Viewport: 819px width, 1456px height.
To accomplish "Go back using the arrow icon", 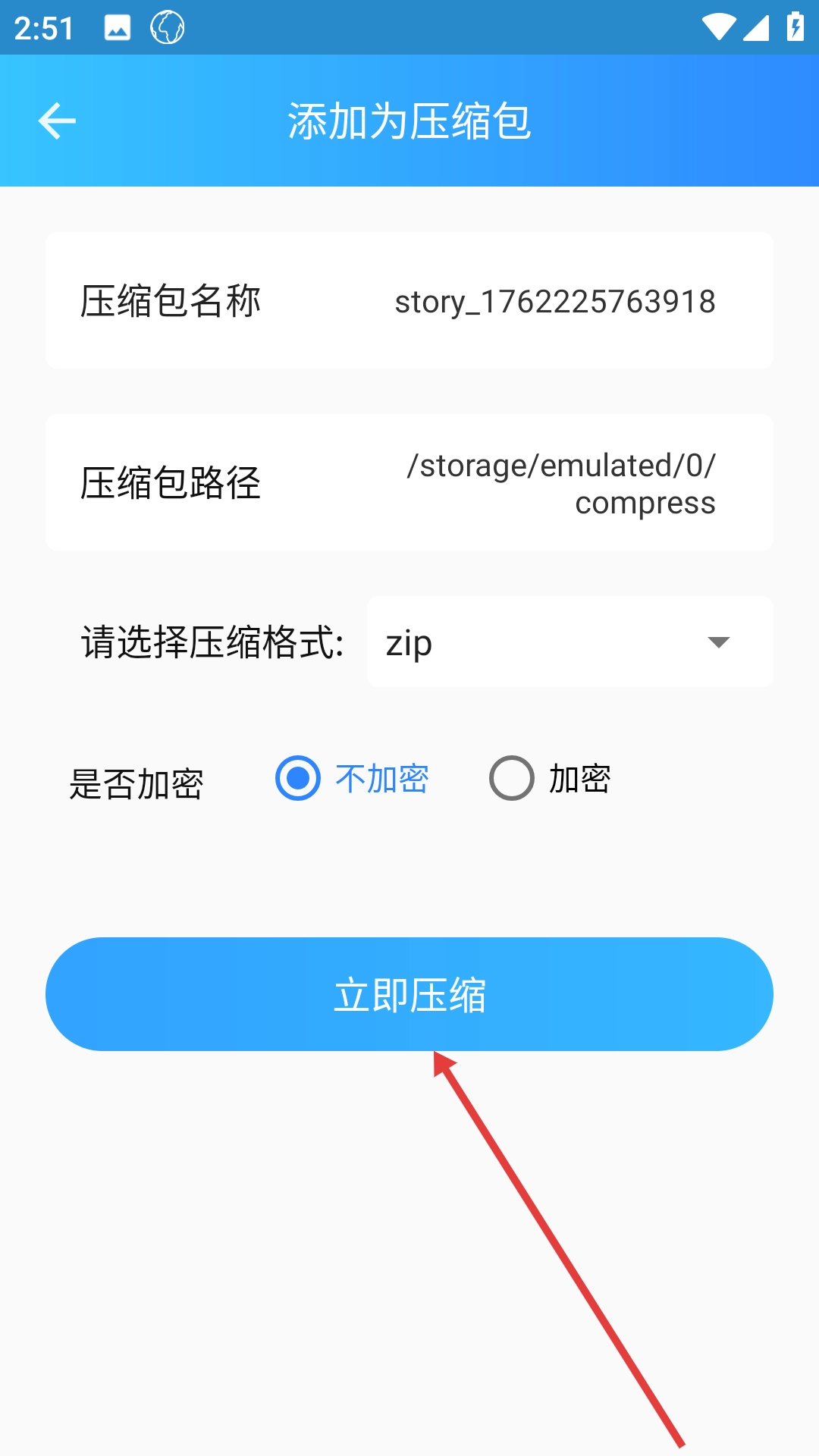I will point(57,121).
